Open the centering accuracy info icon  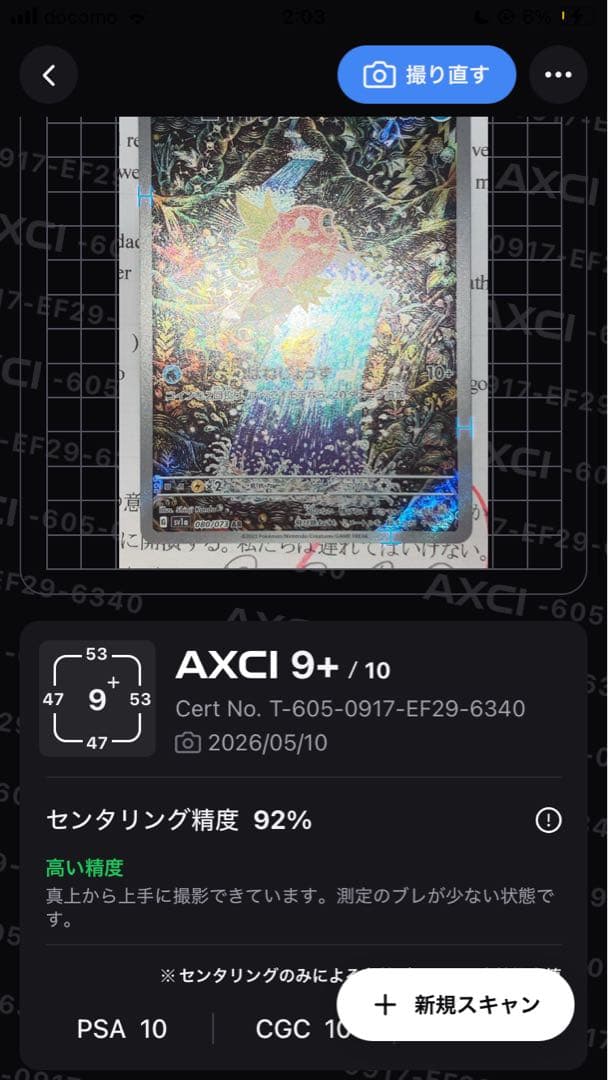click(x=549, y=820)
